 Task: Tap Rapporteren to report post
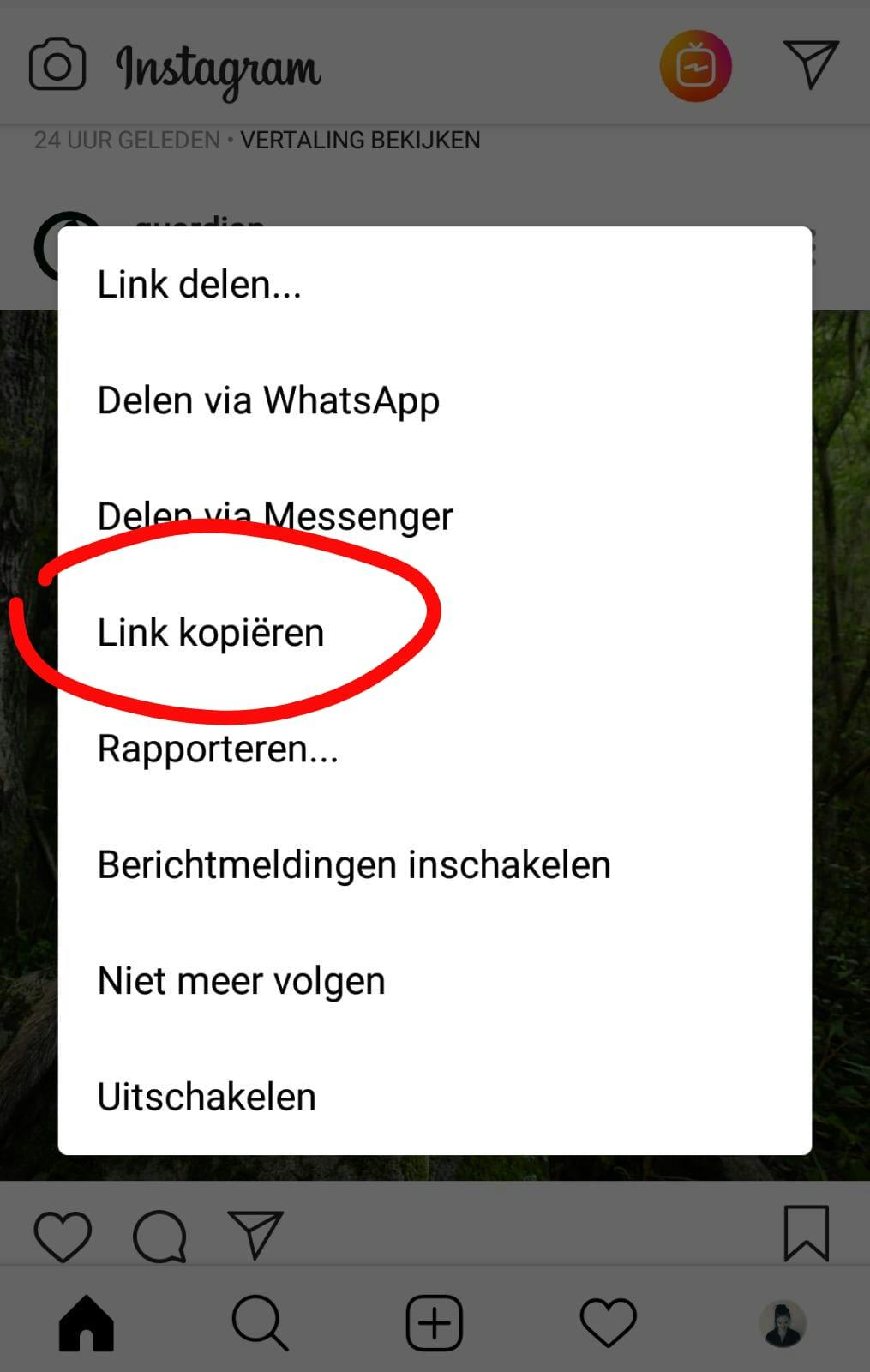pyautogui.click(x=218, y=749)
